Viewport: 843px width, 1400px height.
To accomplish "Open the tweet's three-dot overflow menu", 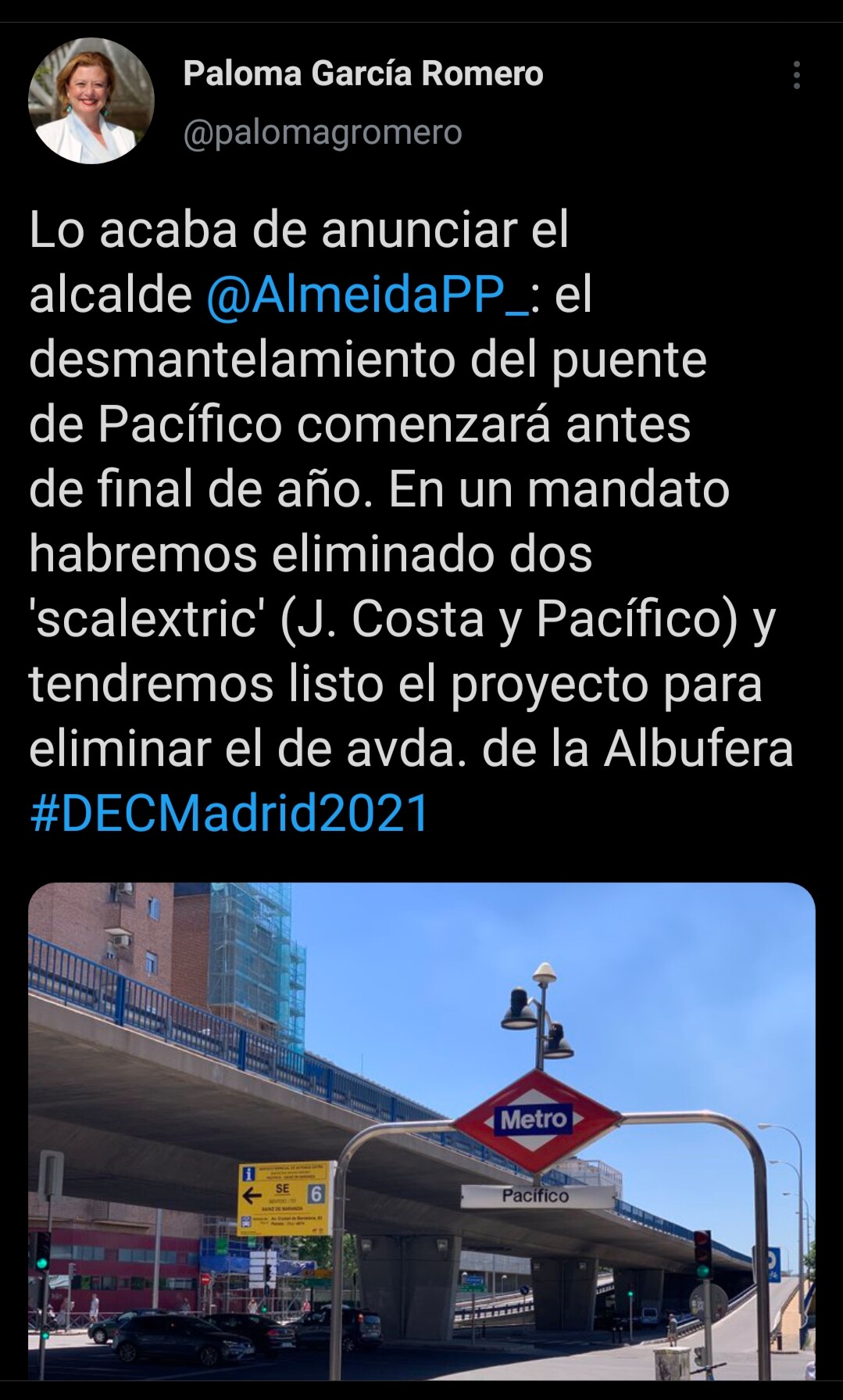I will pyautogui.click(x=796, y=75).
